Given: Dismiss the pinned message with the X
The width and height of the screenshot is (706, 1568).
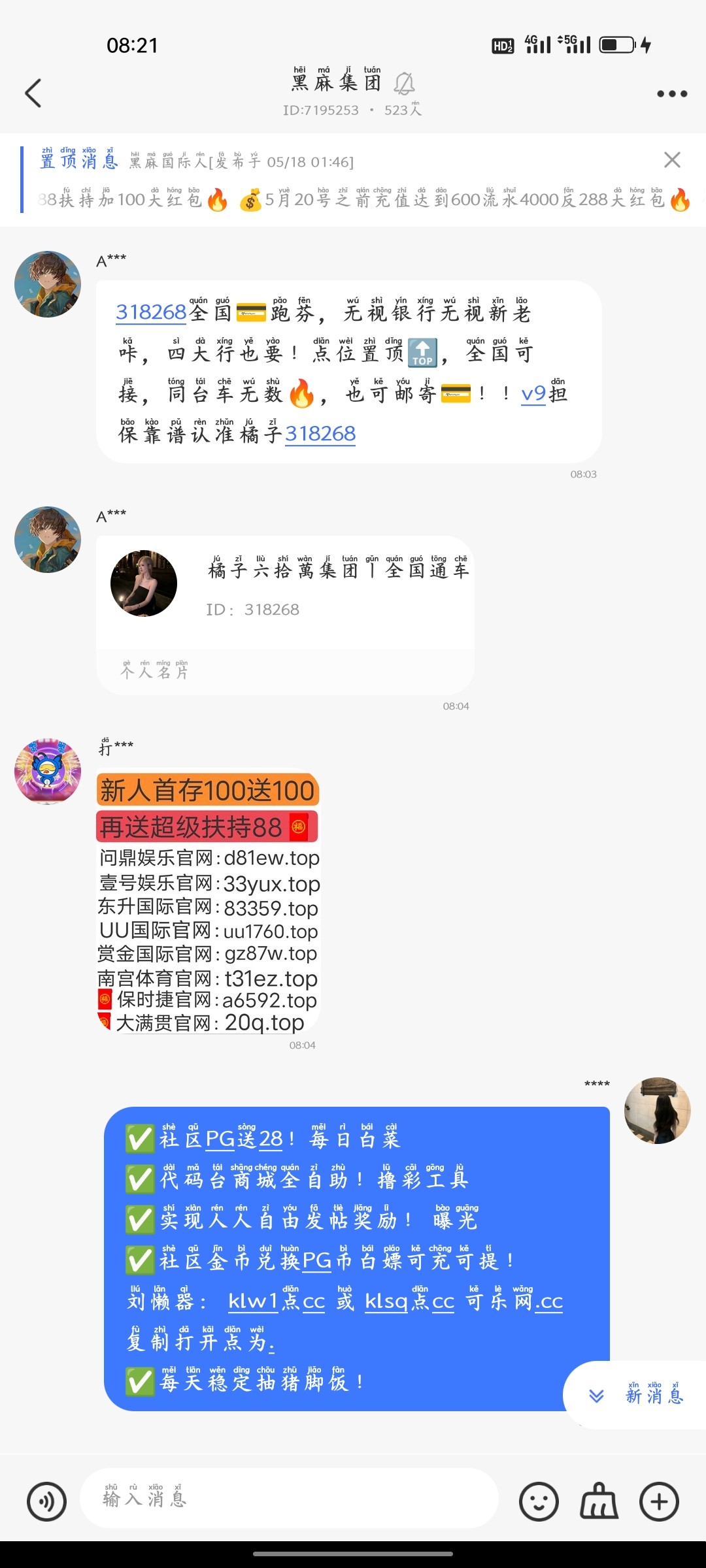Looking at the screenshot, I should click(x=673, y=160).
